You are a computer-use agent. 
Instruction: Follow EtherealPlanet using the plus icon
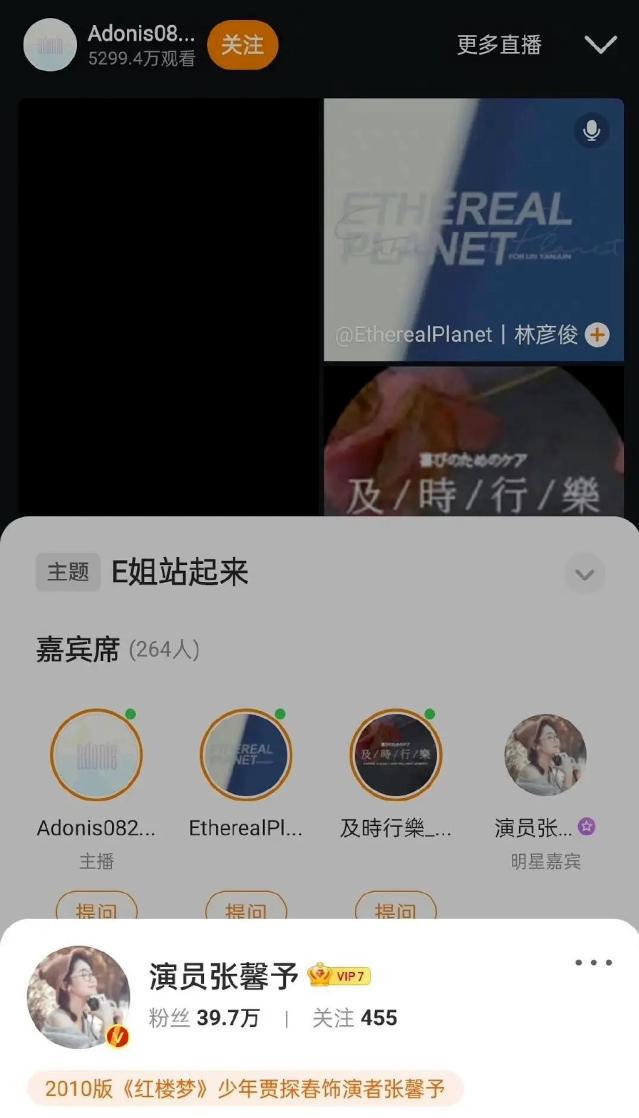coord(597,335)
